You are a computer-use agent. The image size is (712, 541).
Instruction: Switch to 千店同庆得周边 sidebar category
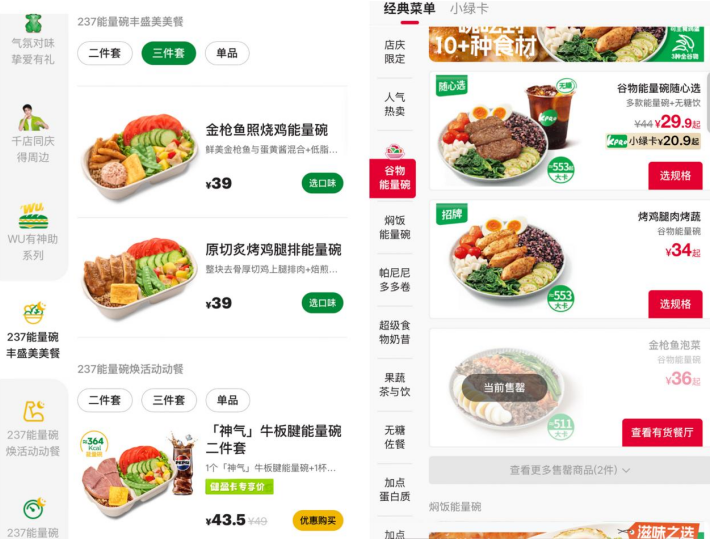point(33,130)
